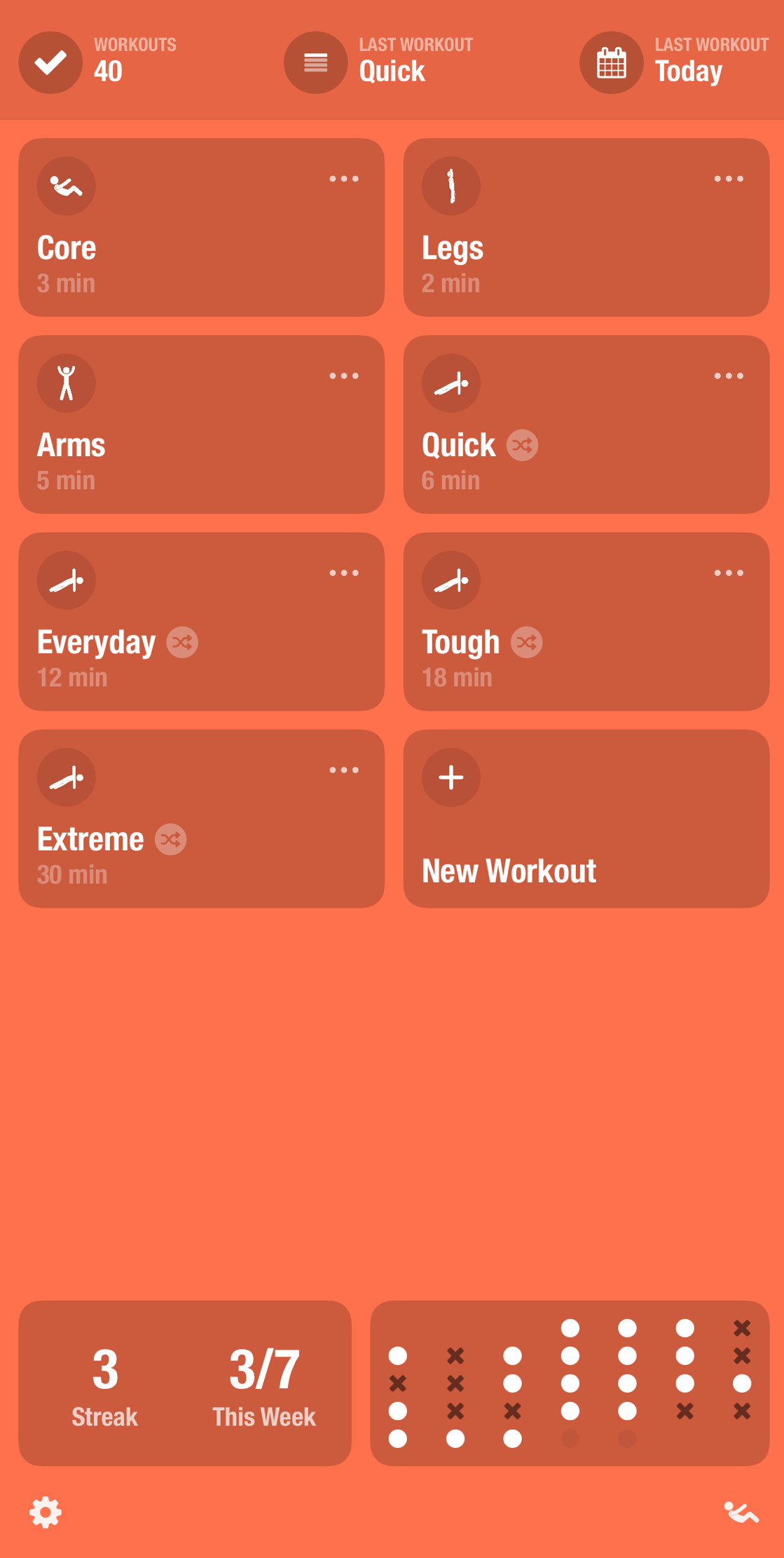Open more options on Quick card
The width and height of the screenshot is (784, 1558).
(x=729, y=376)
